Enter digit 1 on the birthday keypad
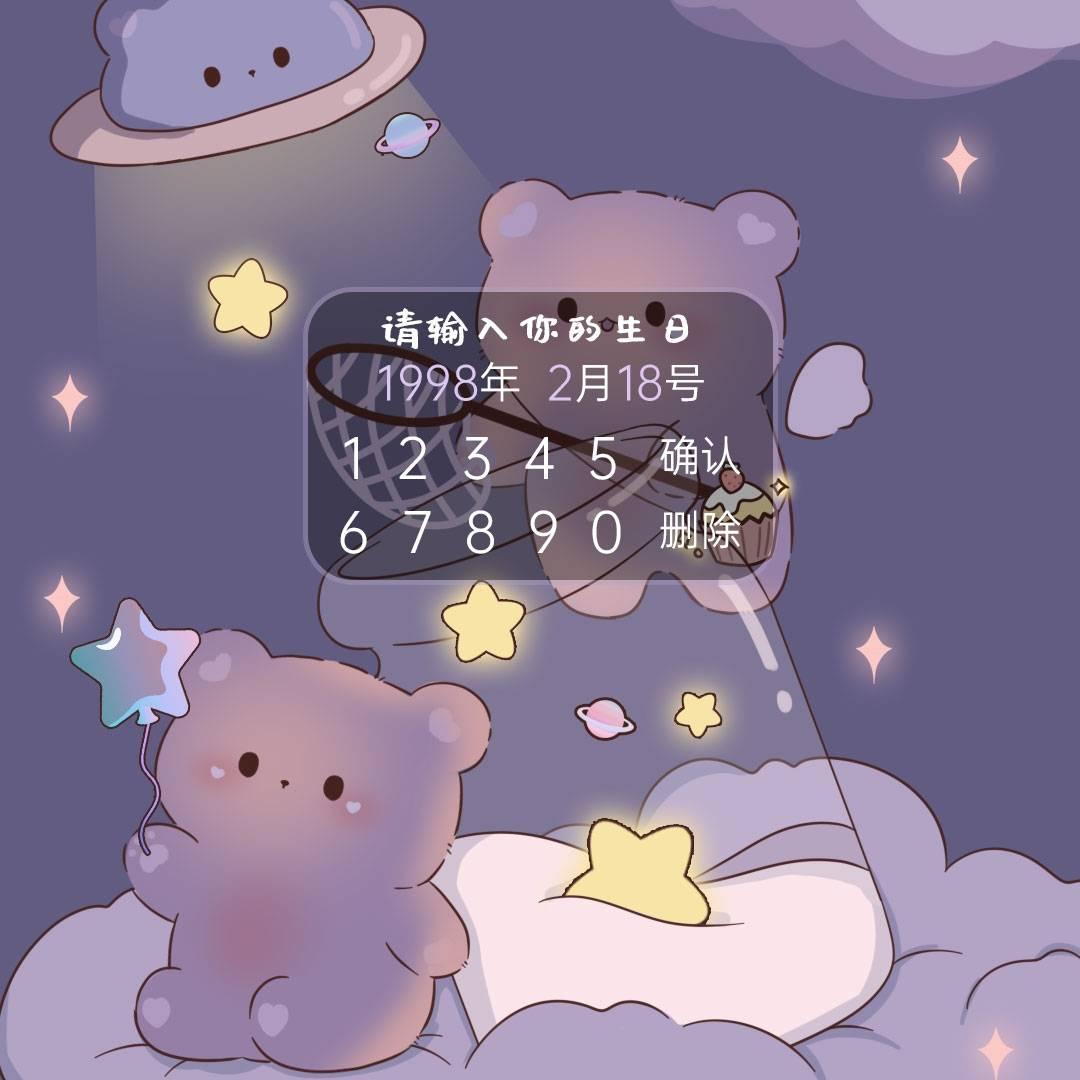This screenshot has width=1080, height=1080. tap(353, 458)
